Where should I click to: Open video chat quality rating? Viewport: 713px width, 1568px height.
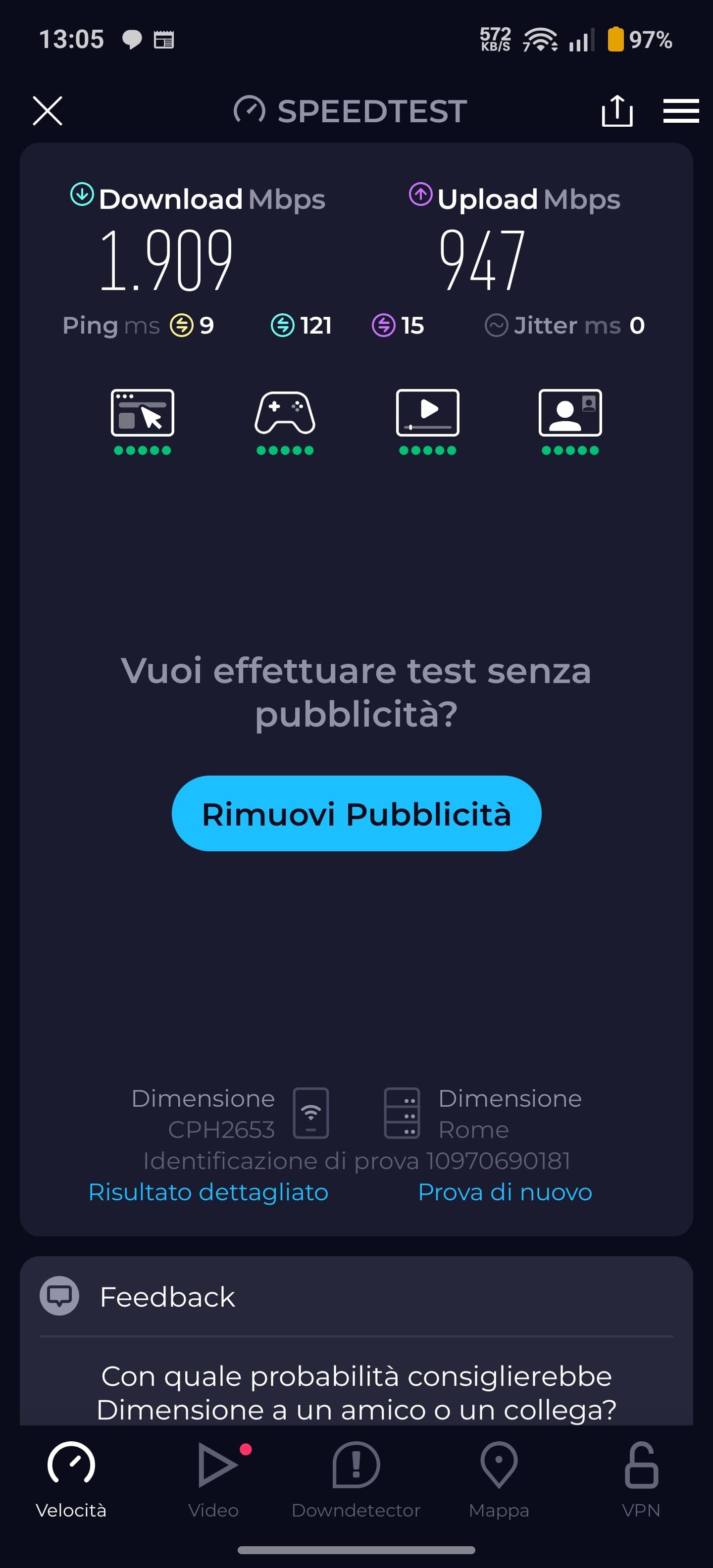coord(570,421)
